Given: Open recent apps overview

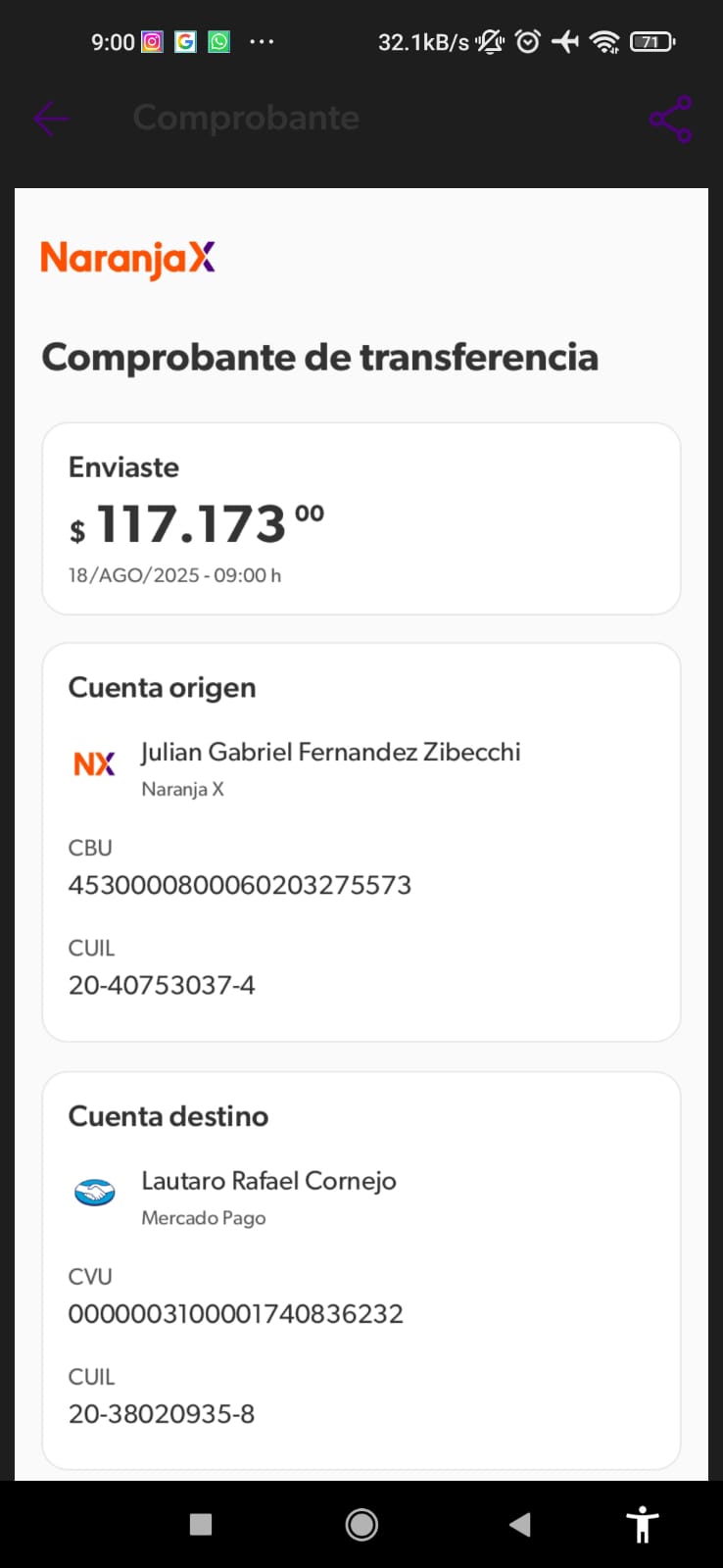Looking at the screenshot, I should point(201,1524).
